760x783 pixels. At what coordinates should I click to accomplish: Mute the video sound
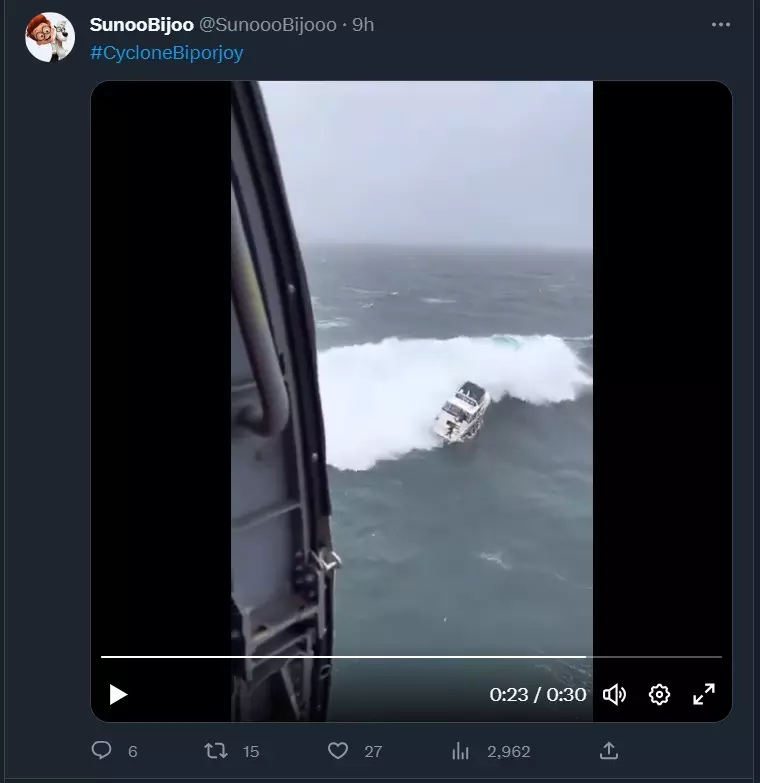[x=614, y=694]
